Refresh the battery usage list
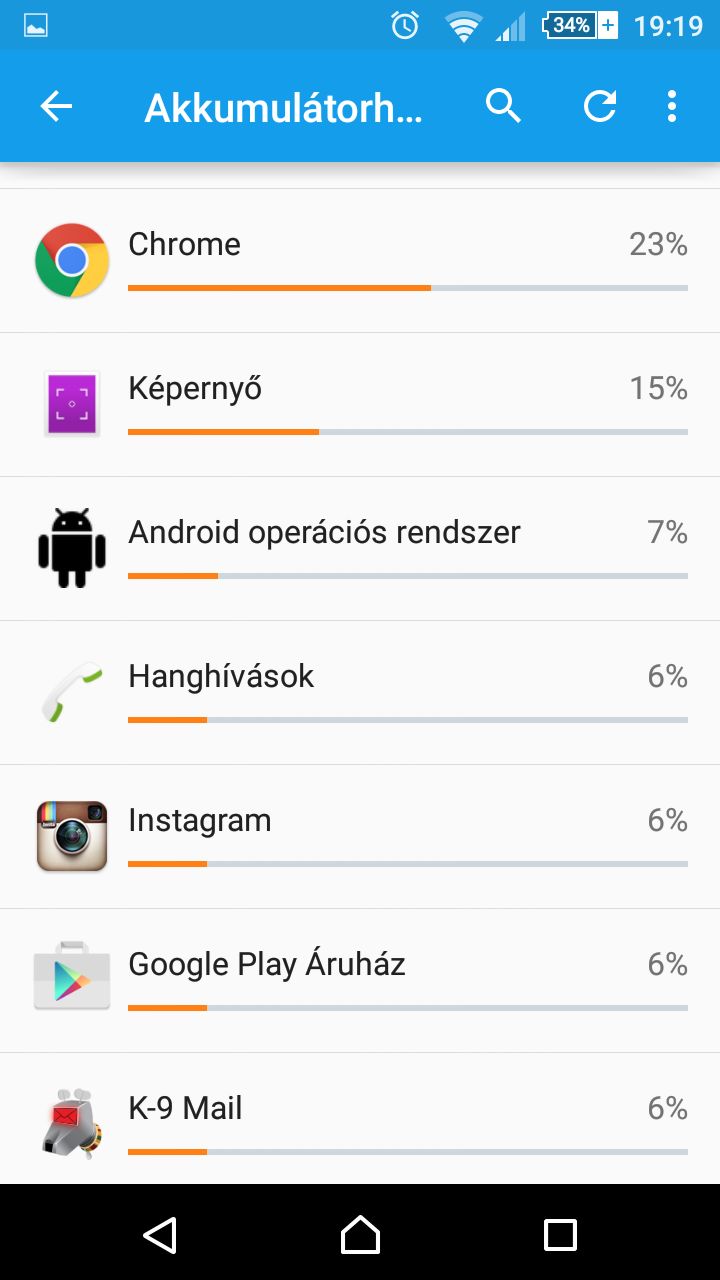This screenshot has height=1280, width=720. click(x=599, y=106)
